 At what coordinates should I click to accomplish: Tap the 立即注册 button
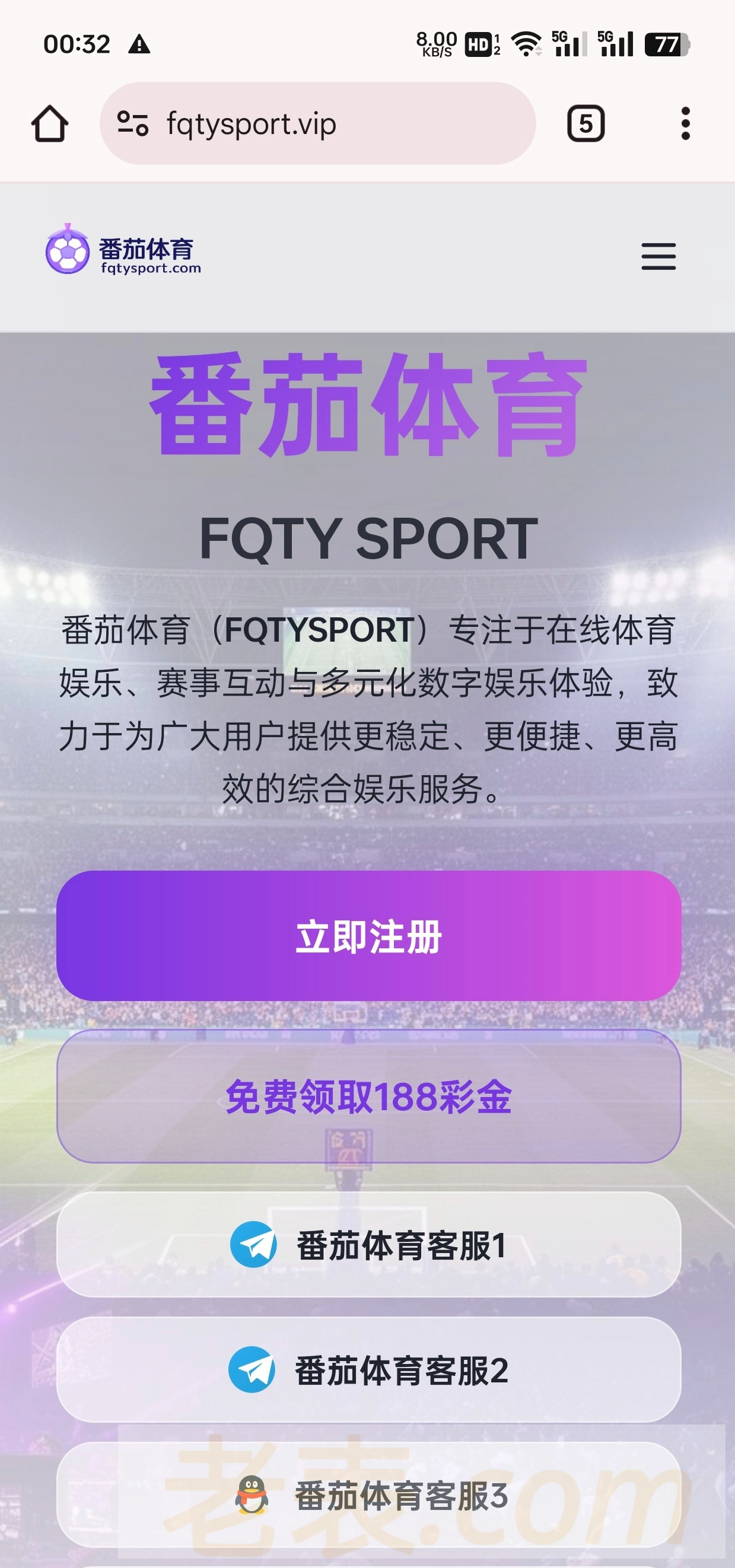[x=368, y=936]
